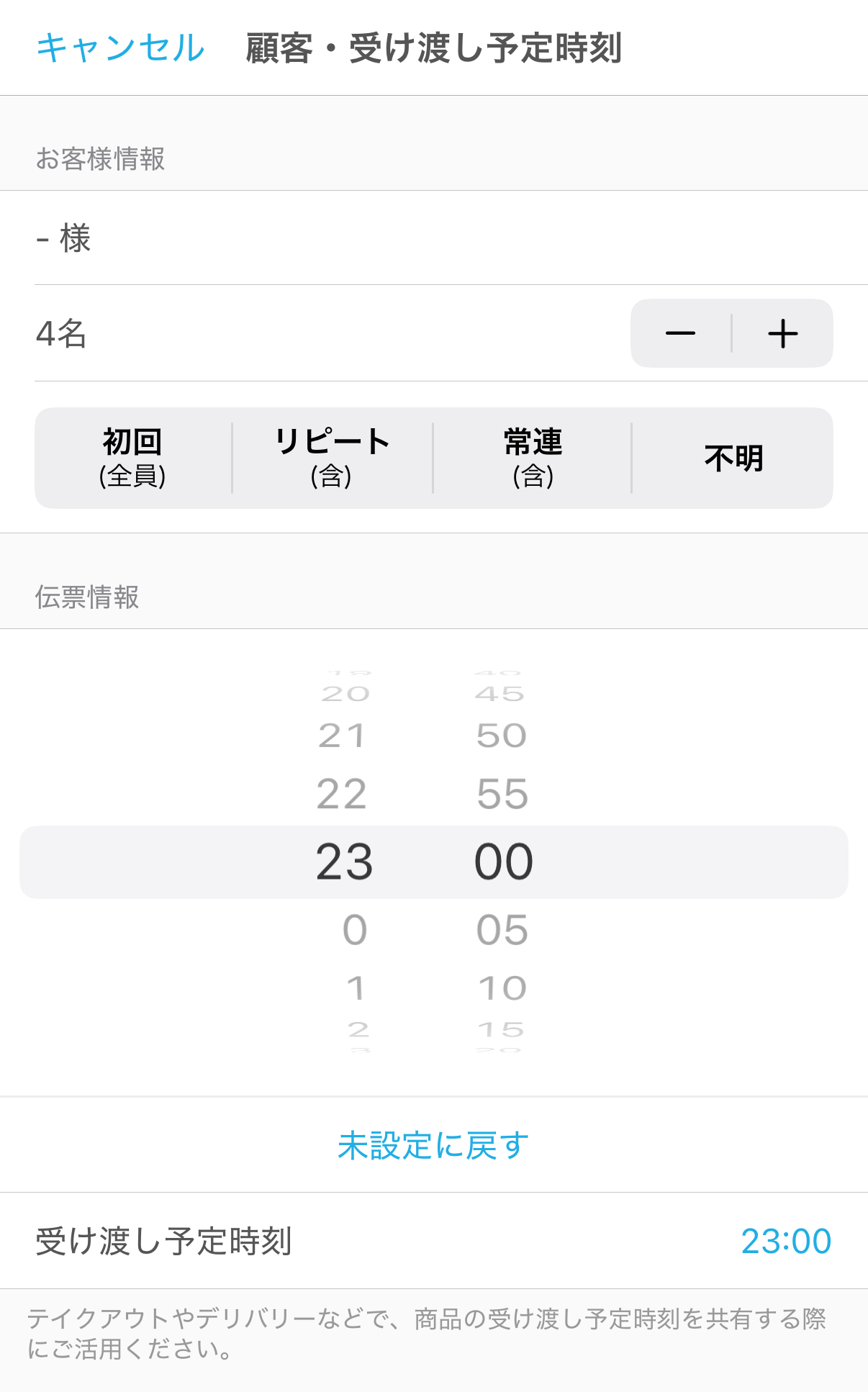
Task: Select minute 50 in the time picker
Action: 502,735
